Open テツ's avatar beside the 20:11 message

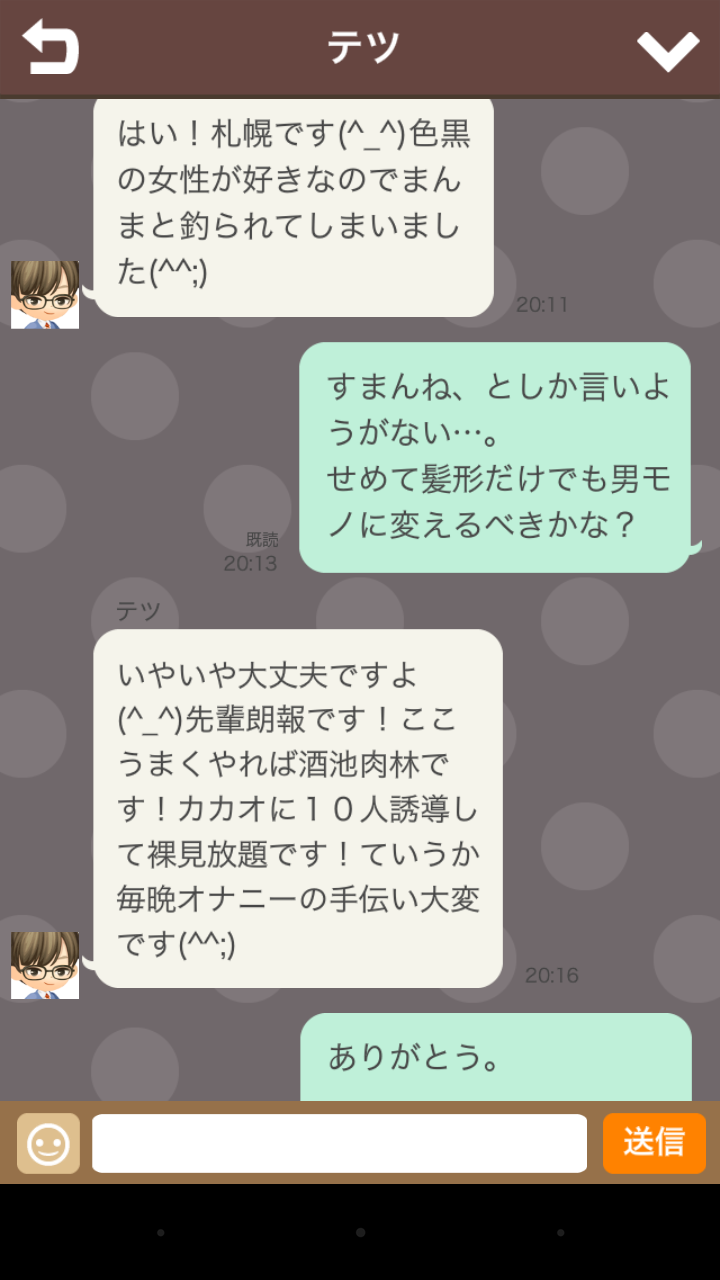[45, 295]
